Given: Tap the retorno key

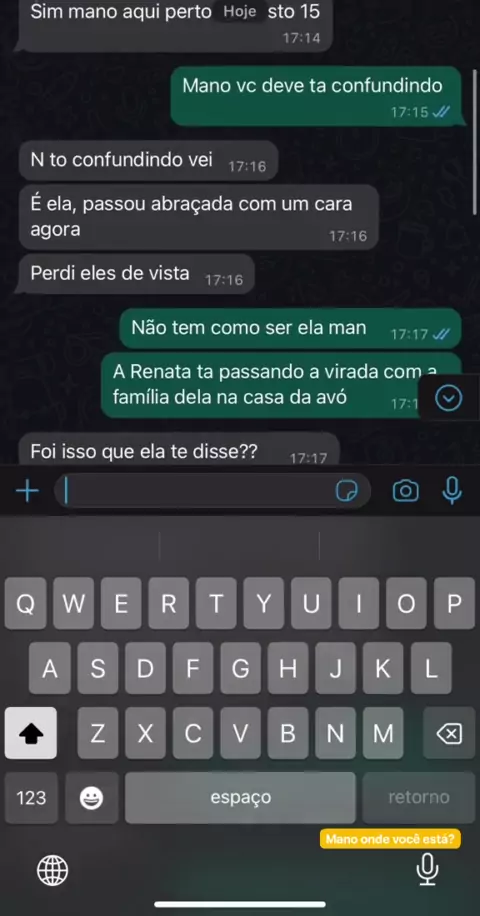Looking at the screenshot, I should (x=419, y=797).
